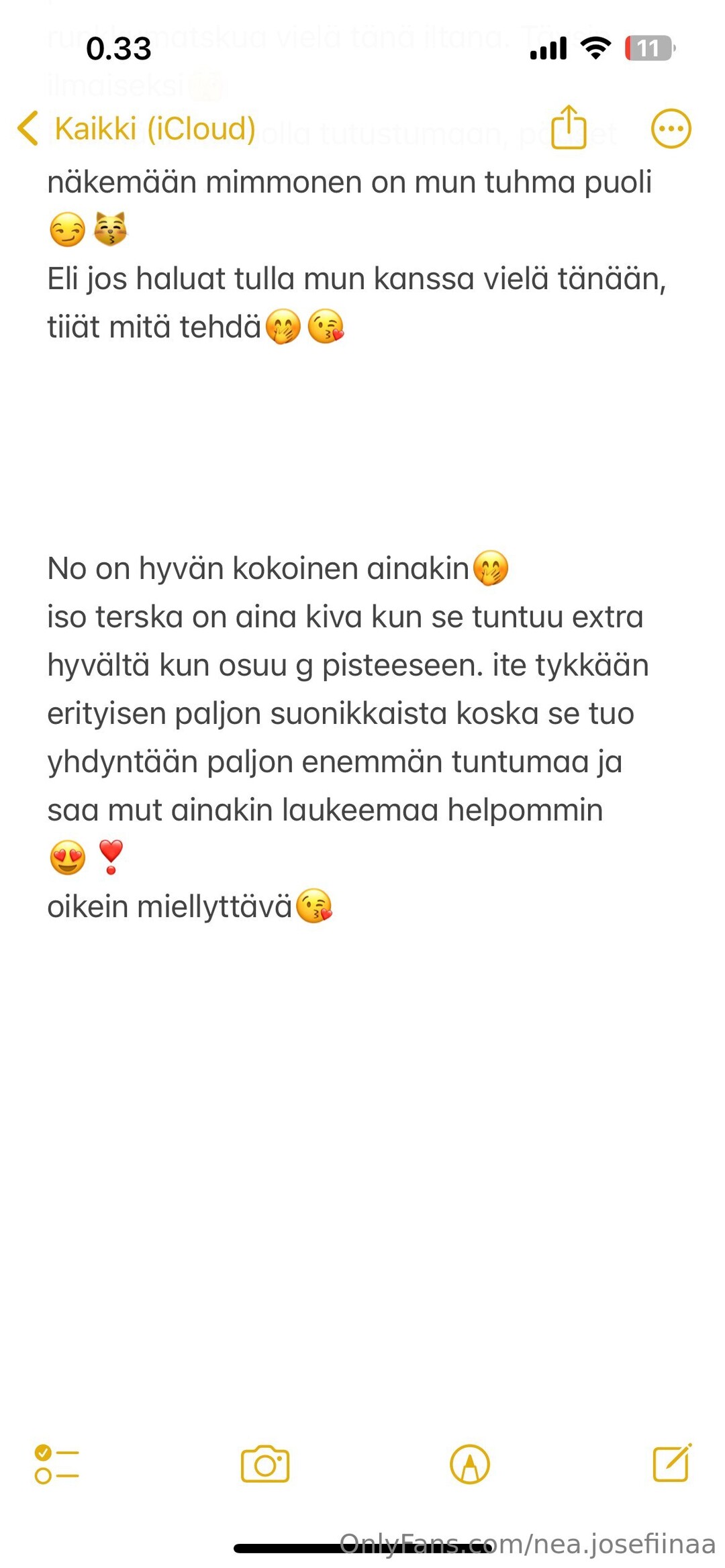Add a checklist to the note
This screenshot has height=1568, width=725.
(x=57, y=1464)
